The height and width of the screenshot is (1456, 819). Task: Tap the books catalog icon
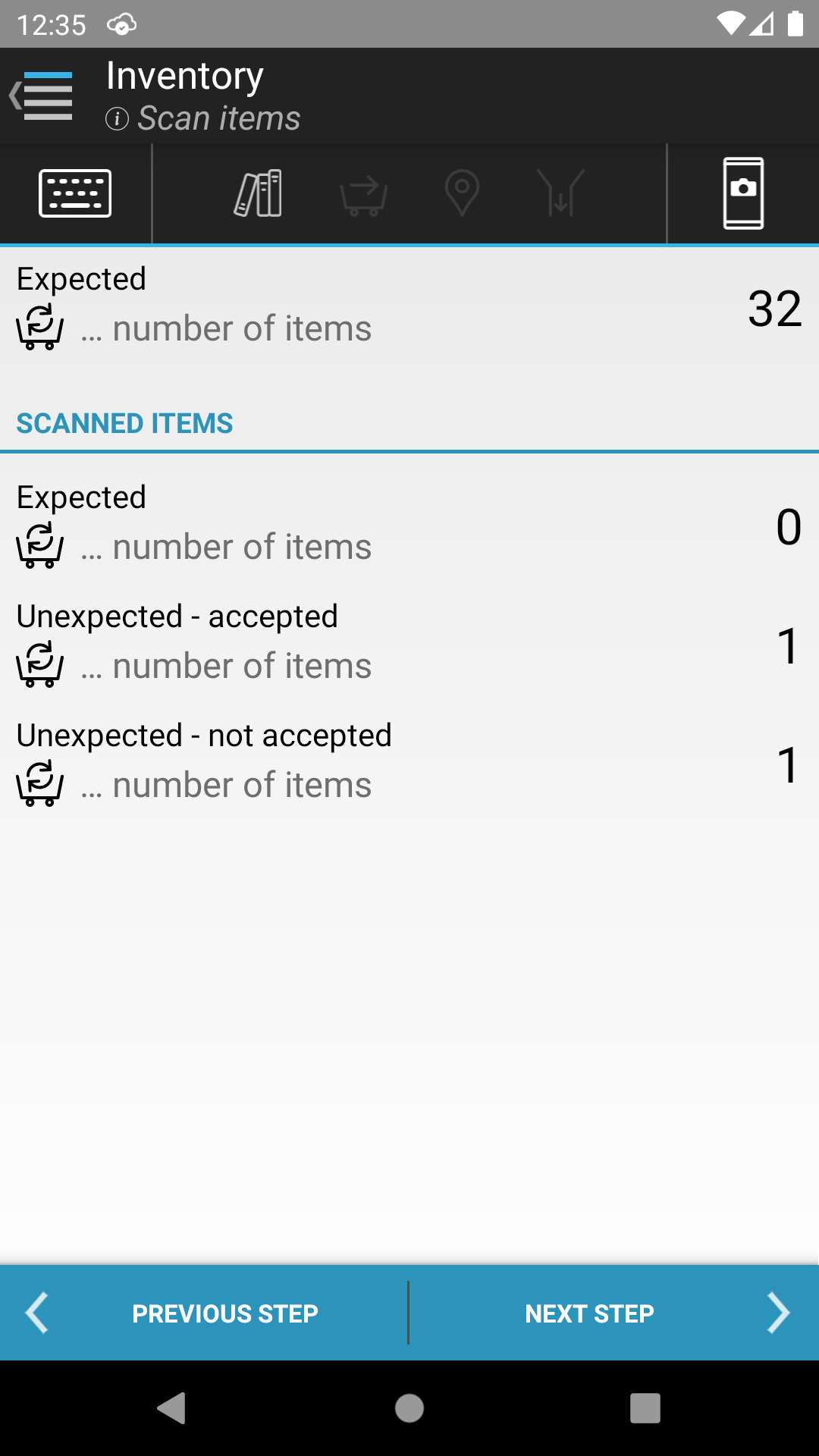(258, 193)
